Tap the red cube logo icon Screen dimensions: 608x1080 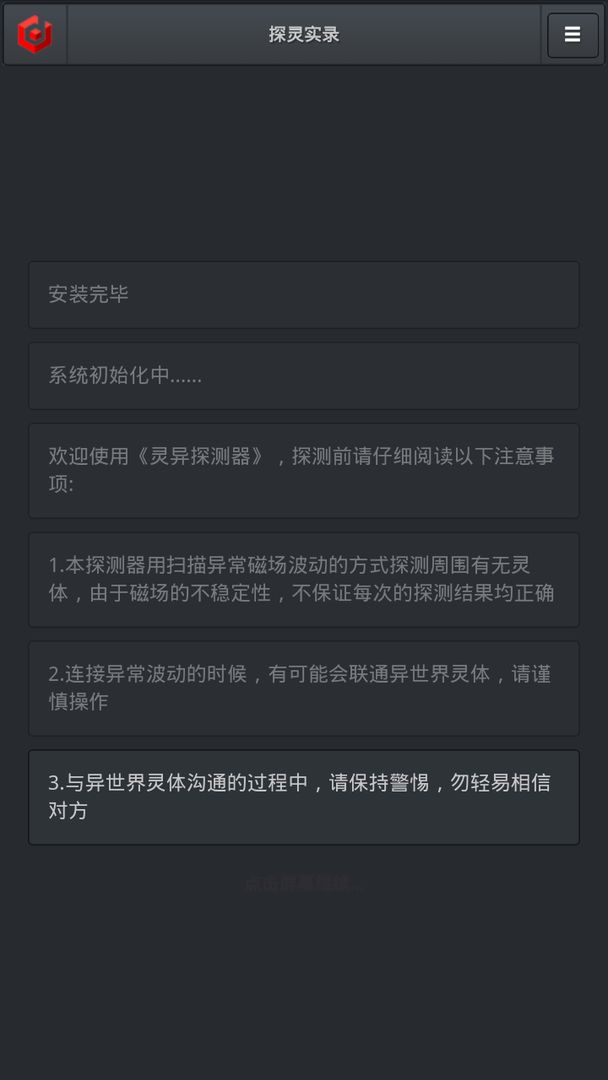(35, 34)
